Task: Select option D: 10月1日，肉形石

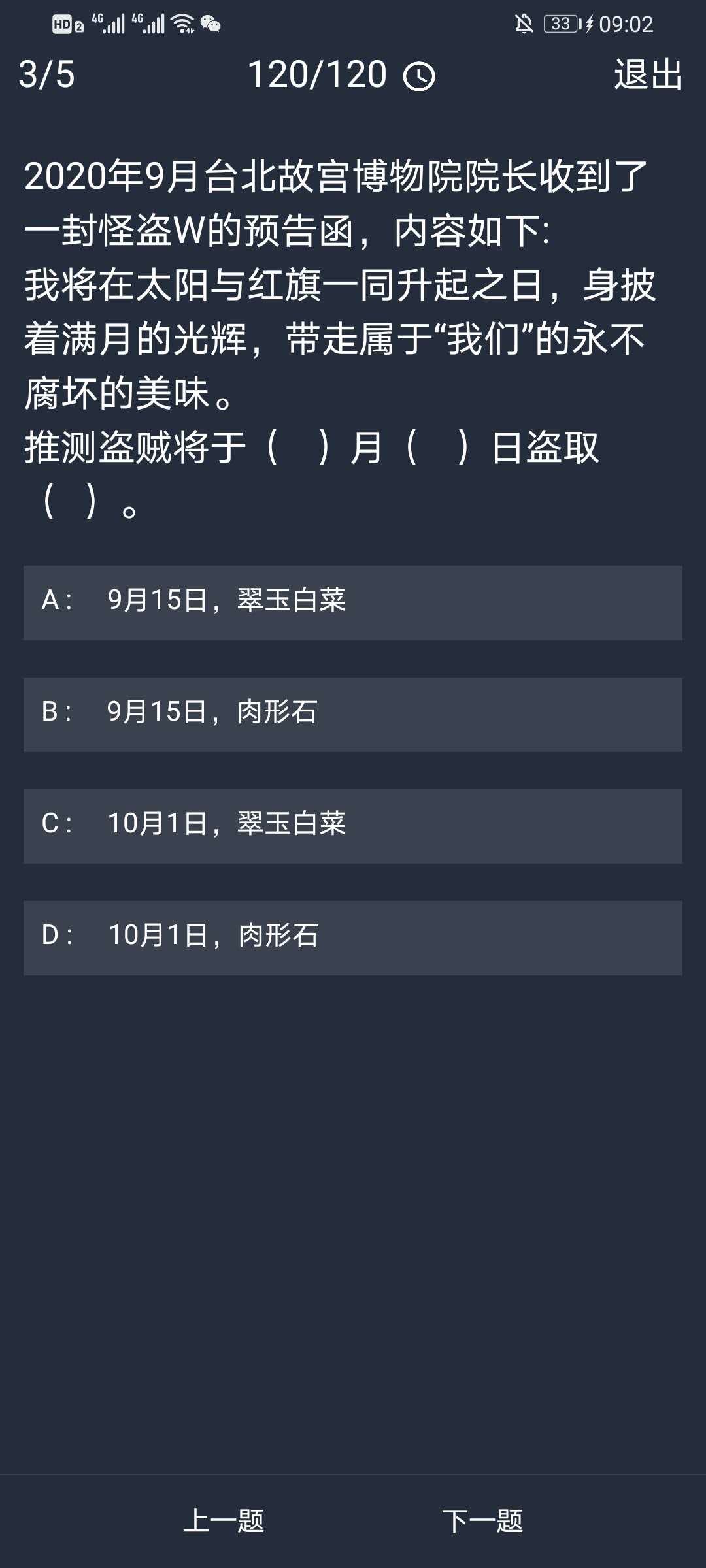Action: [x=353, y=938]
